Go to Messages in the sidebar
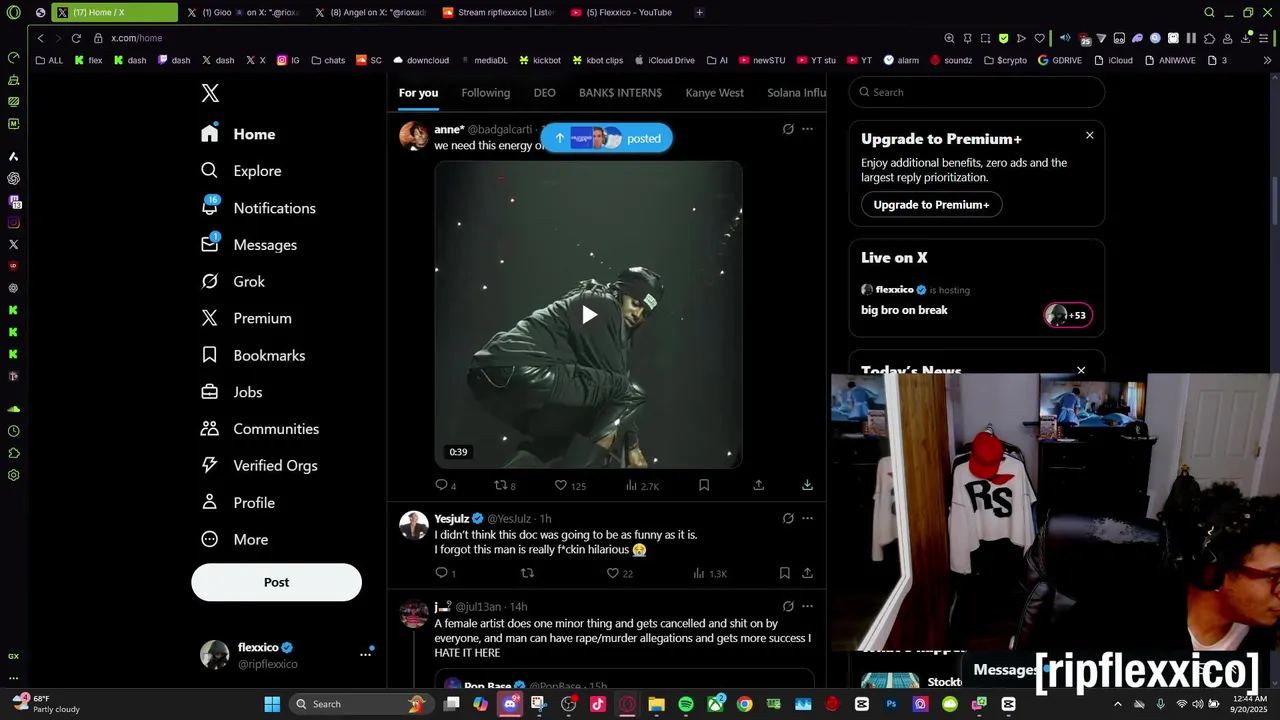The height and width of the screenshot is (720, 1280). point(264,245)
